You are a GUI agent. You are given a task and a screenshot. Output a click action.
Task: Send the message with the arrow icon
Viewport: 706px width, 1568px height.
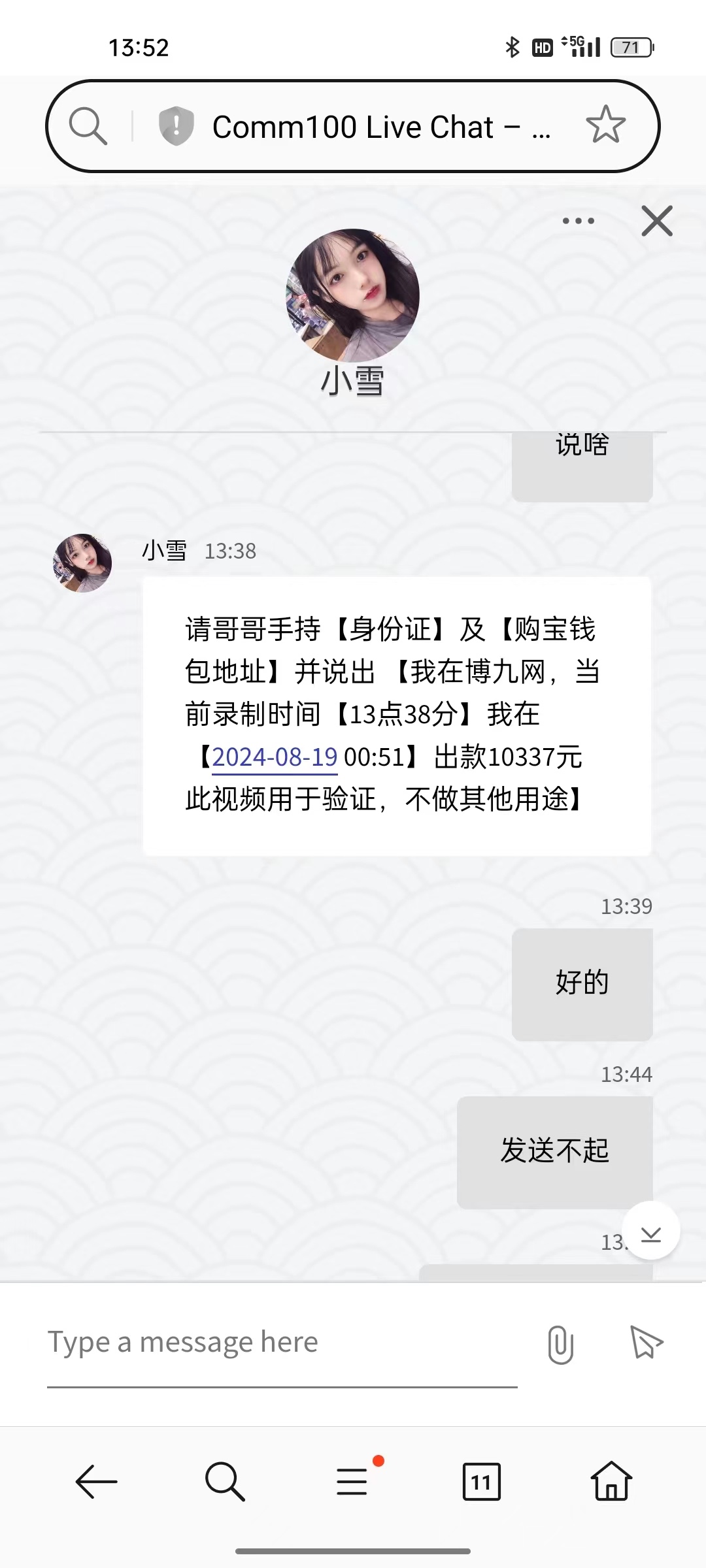pyautogui.click(x=646, y=1343)
